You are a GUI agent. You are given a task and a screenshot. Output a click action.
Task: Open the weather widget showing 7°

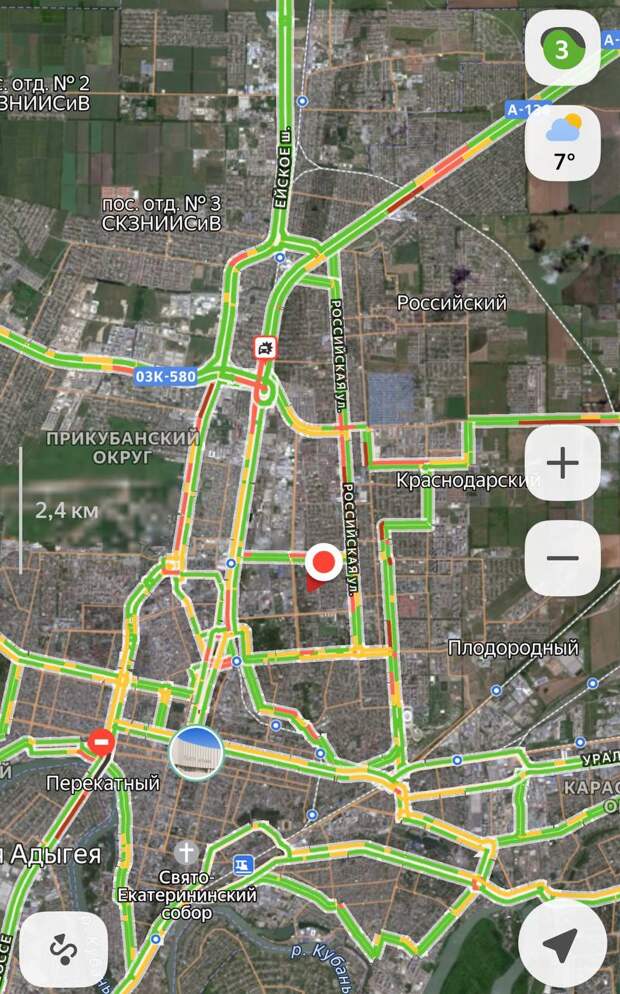(562, 142)
